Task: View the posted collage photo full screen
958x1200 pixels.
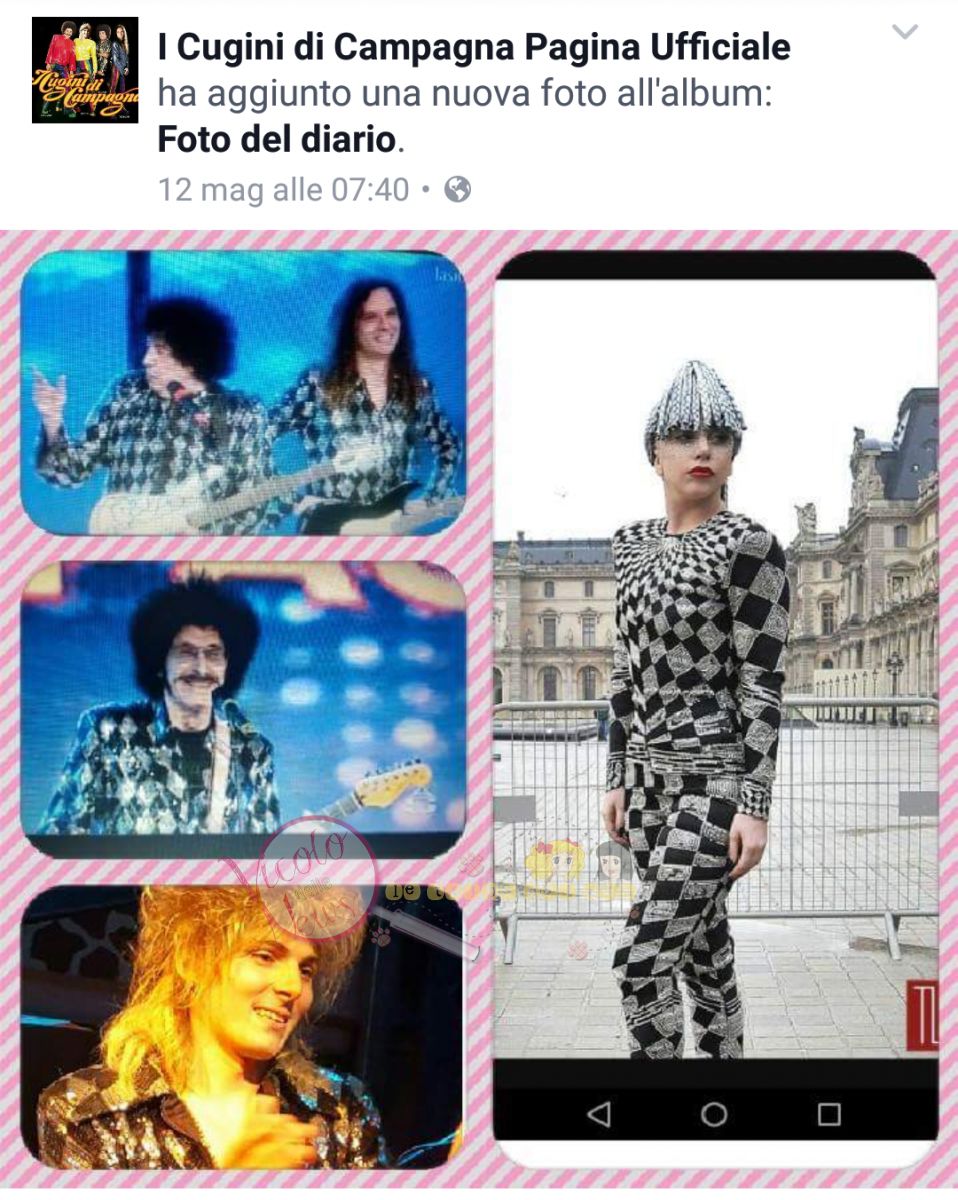Action: (478, 710)
